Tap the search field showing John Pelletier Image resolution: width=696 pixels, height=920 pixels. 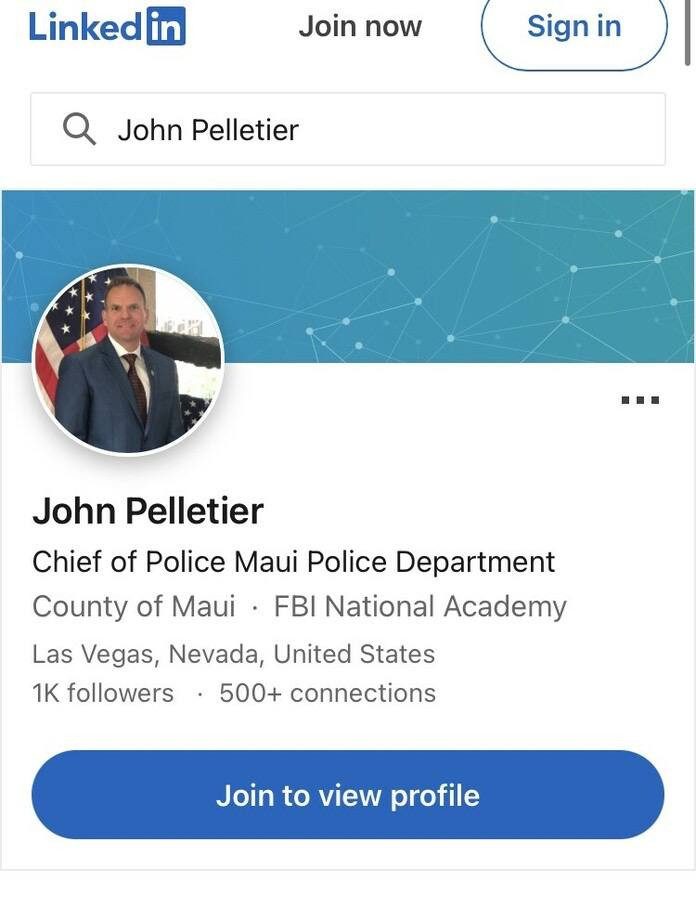click(x=348, y=129)
